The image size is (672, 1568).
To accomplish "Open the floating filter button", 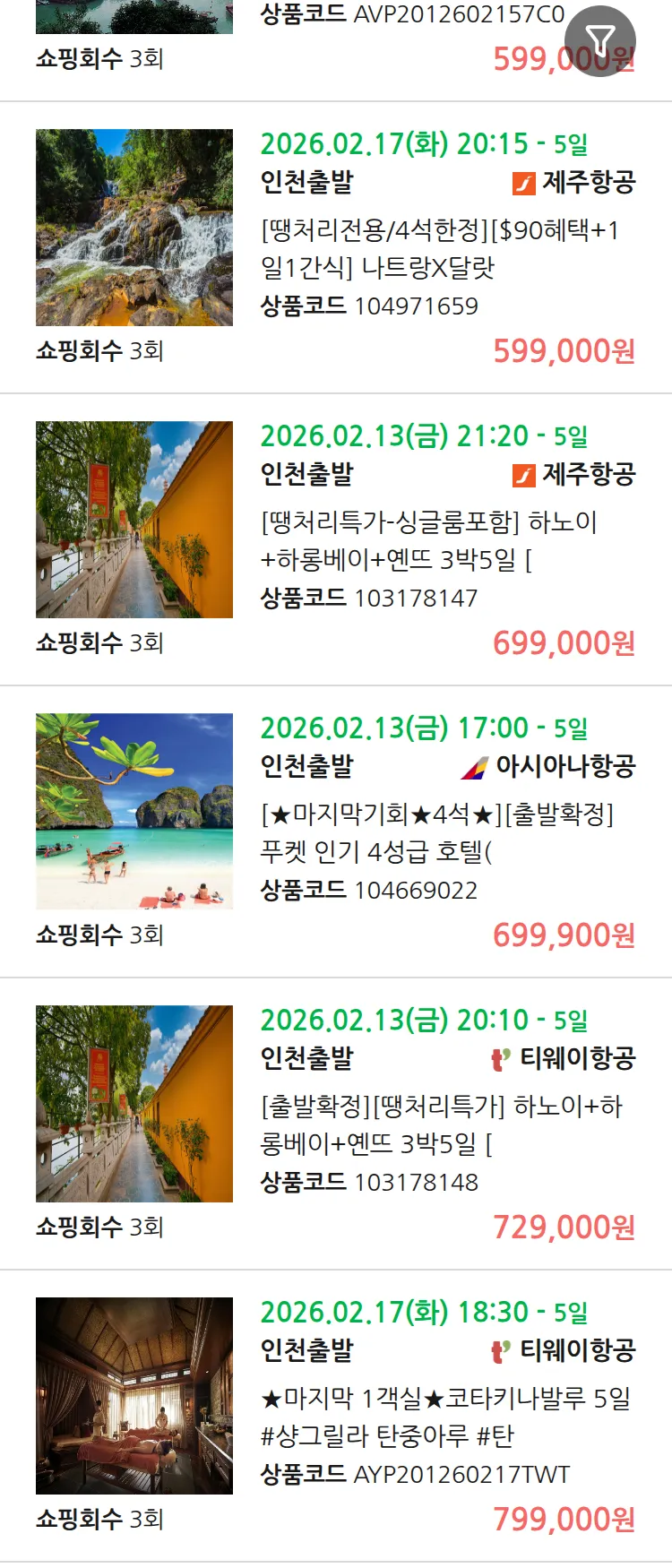I will 599,40.
